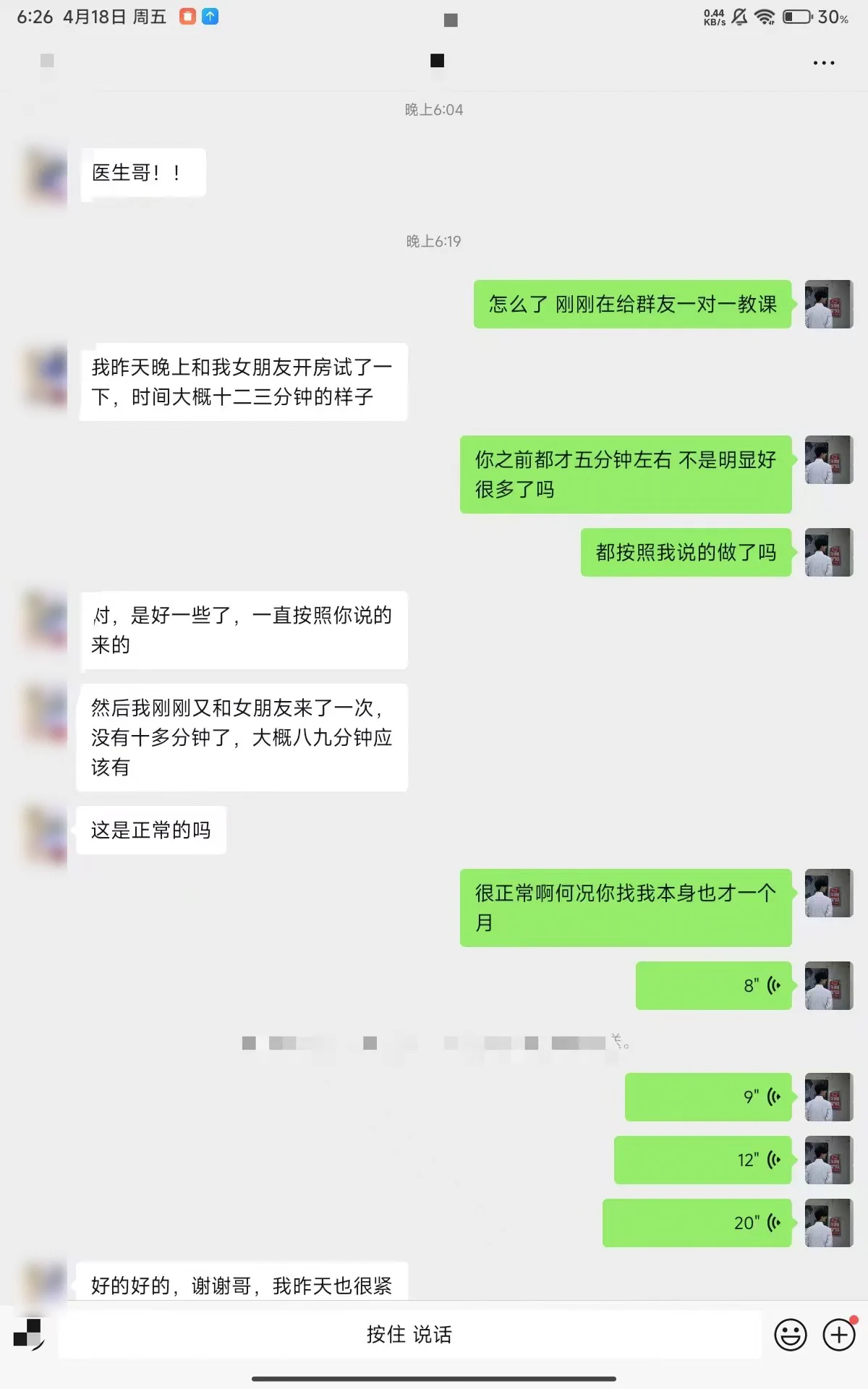Image resolution: width=868 pixels, height=1389 pixels.
Task: Open the three-dot chat menu
Action: (x=823, y=63)
